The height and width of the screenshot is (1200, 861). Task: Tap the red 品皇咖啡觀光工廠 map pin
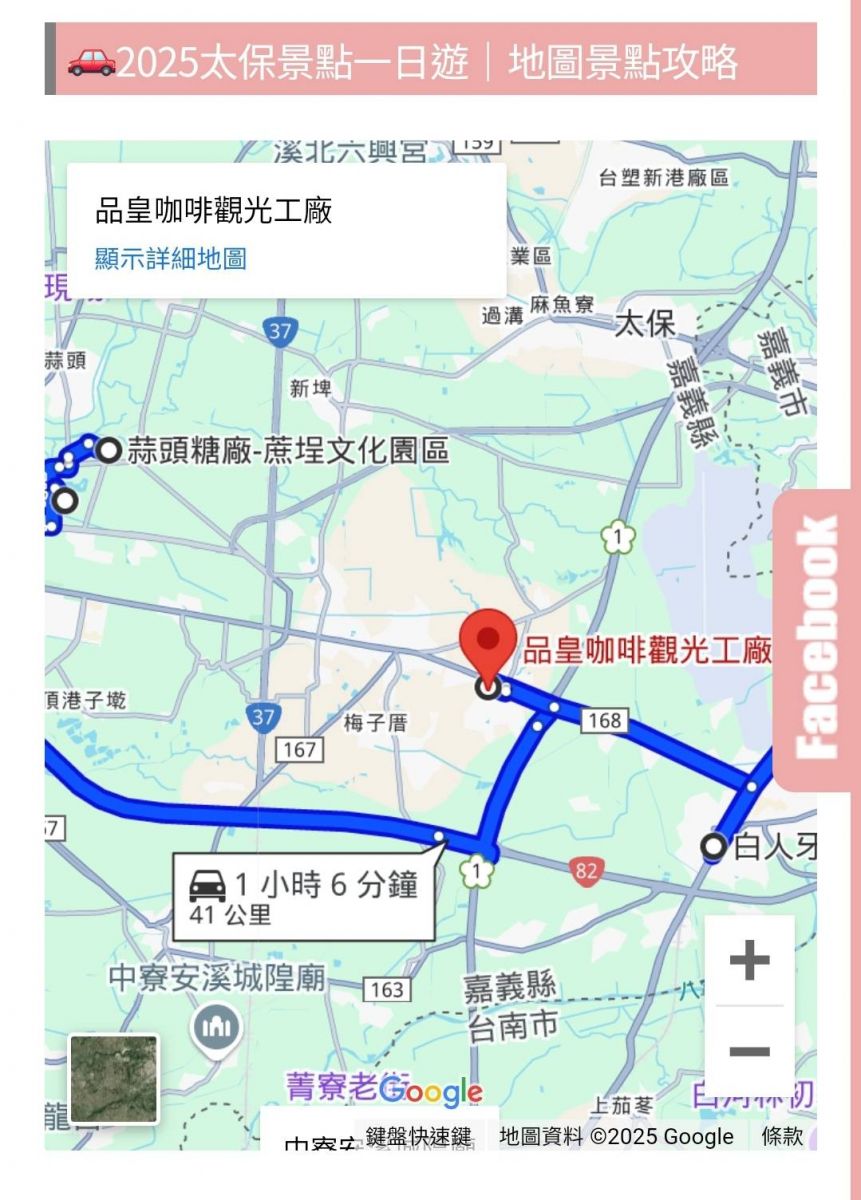[487, 644]
